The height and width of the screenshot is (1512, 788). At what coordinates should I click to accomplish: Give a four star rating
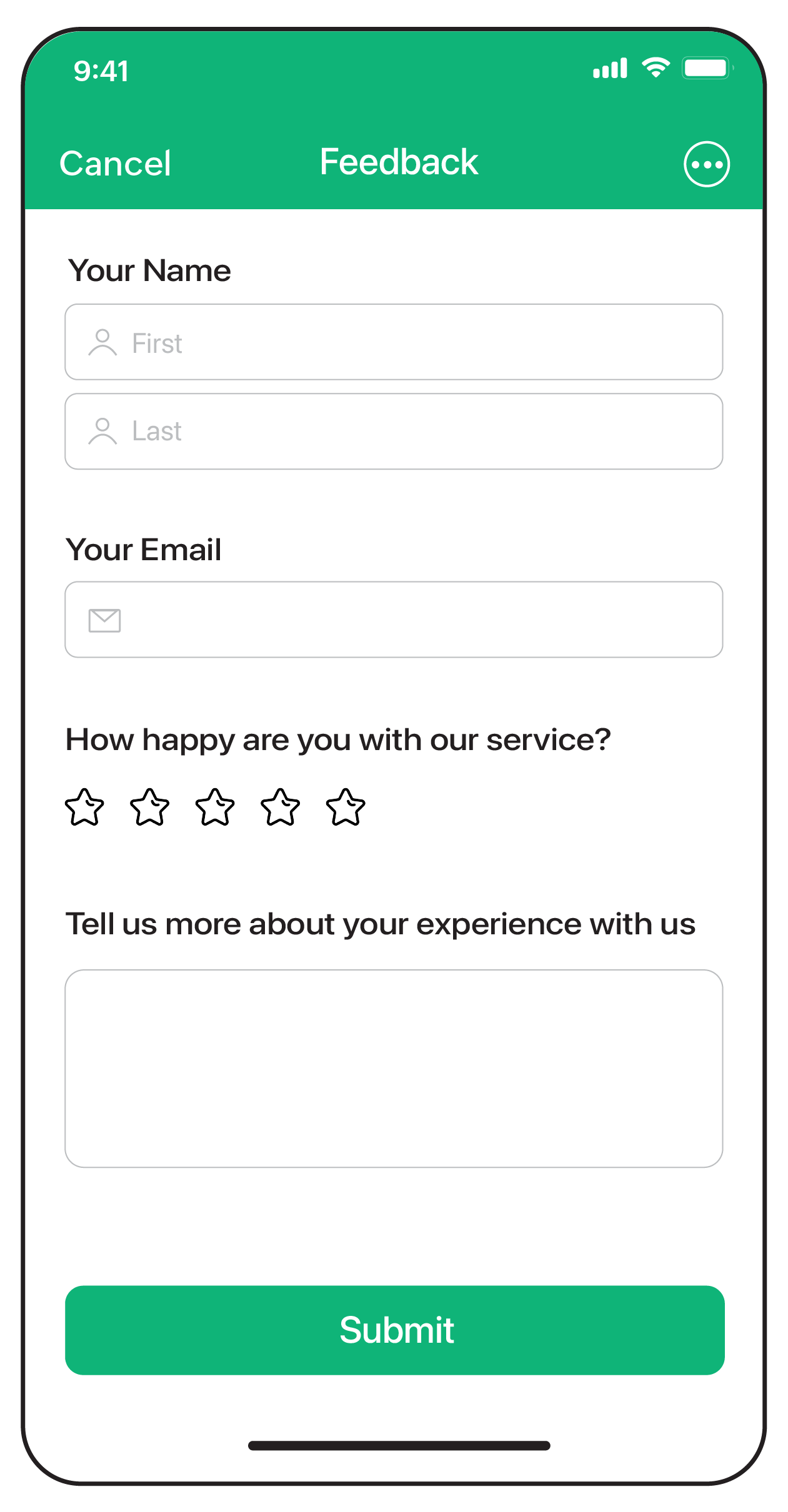point(280,807)
